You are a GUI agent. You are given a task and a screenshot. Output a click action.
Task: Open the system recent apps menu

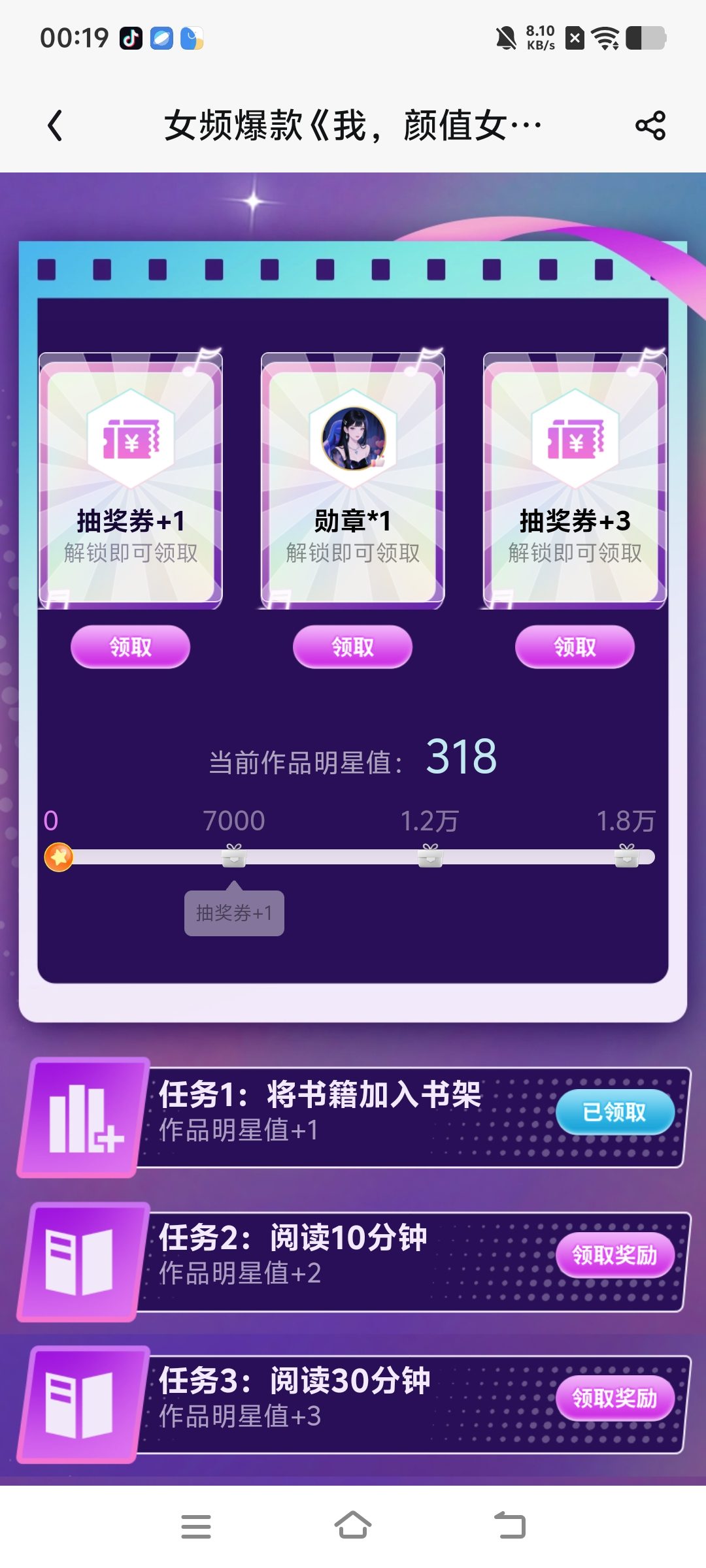[196, 1526]
